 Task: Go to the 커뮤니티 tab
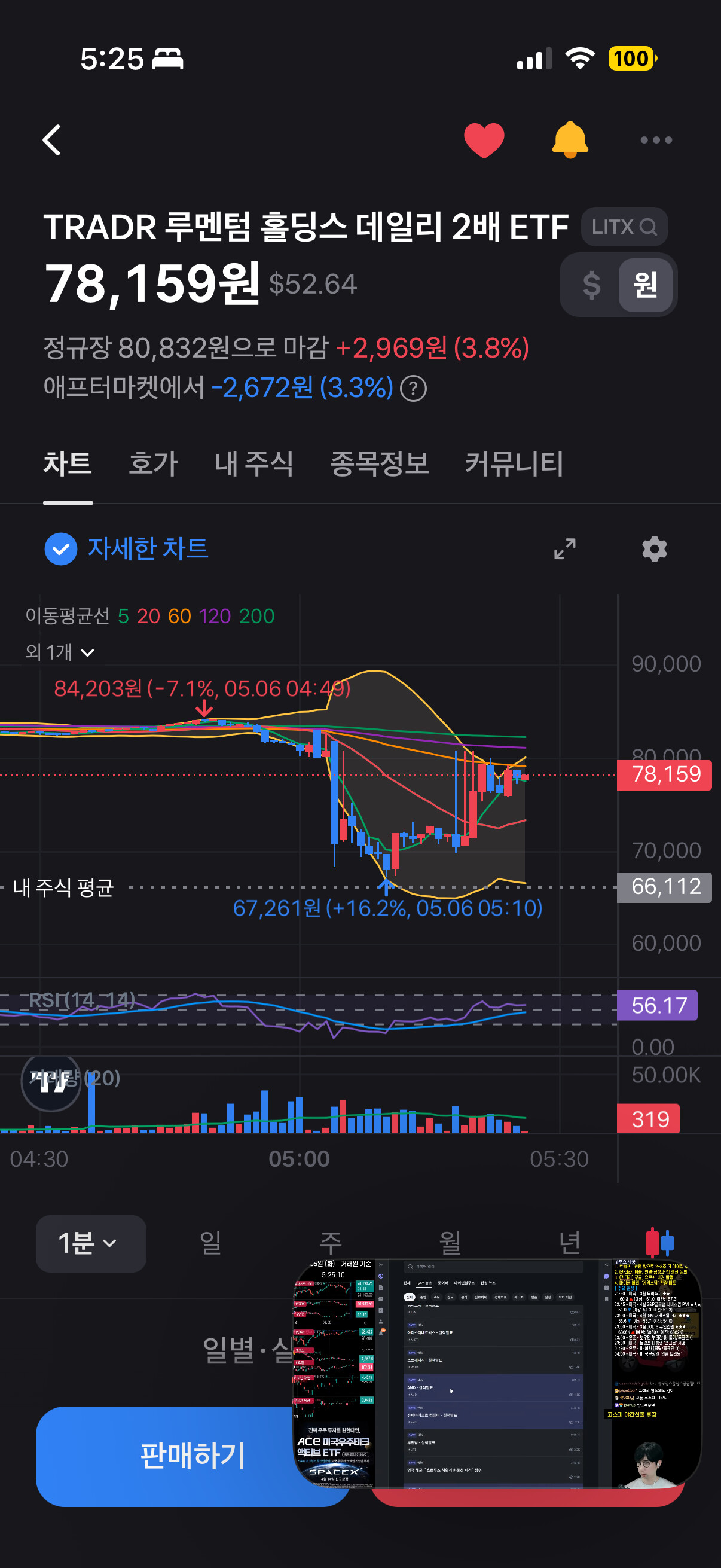click(514, 464)
